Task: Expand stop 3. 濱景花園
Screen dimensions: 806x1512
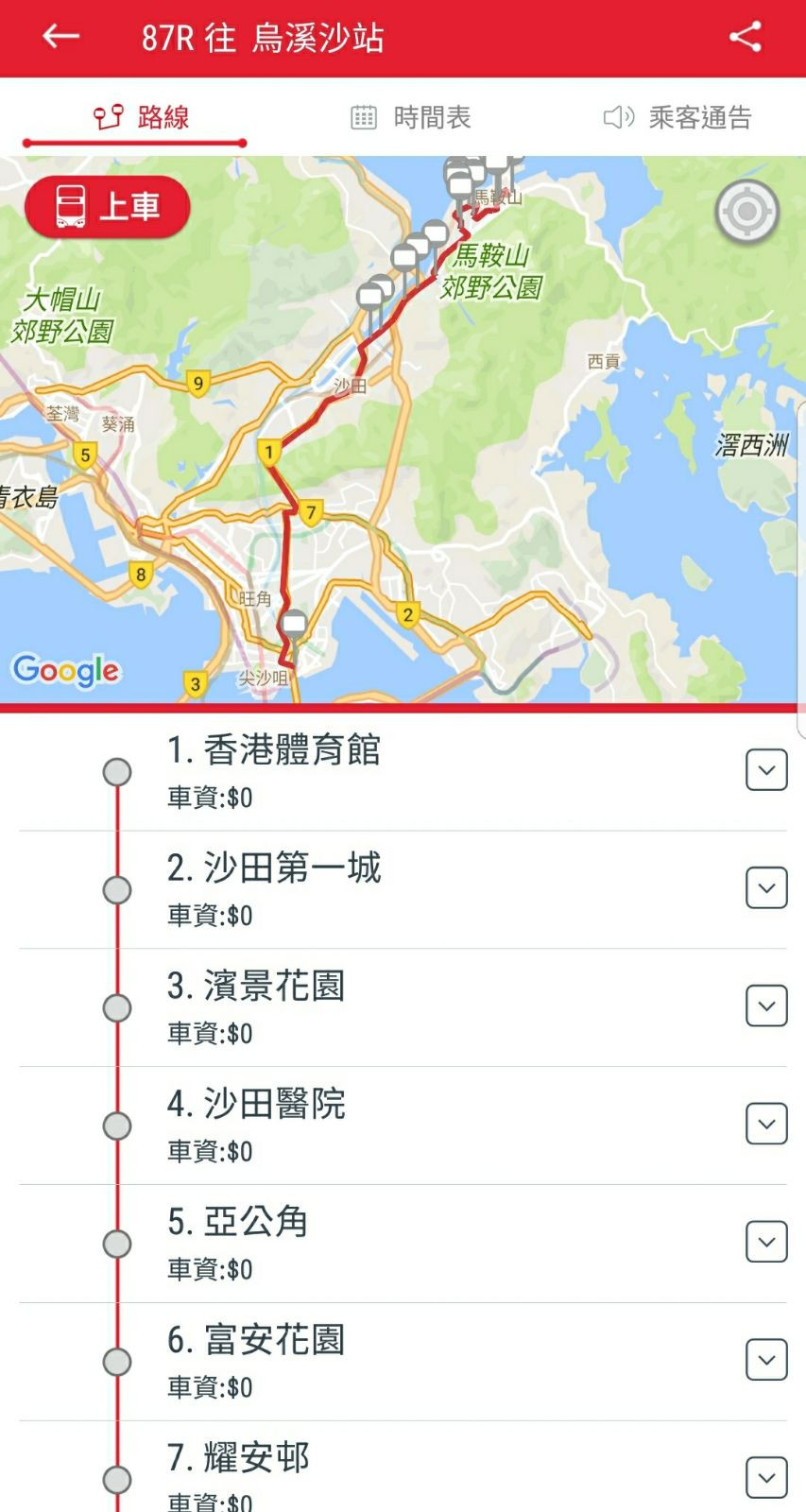Action: [x=766, y=1006]
